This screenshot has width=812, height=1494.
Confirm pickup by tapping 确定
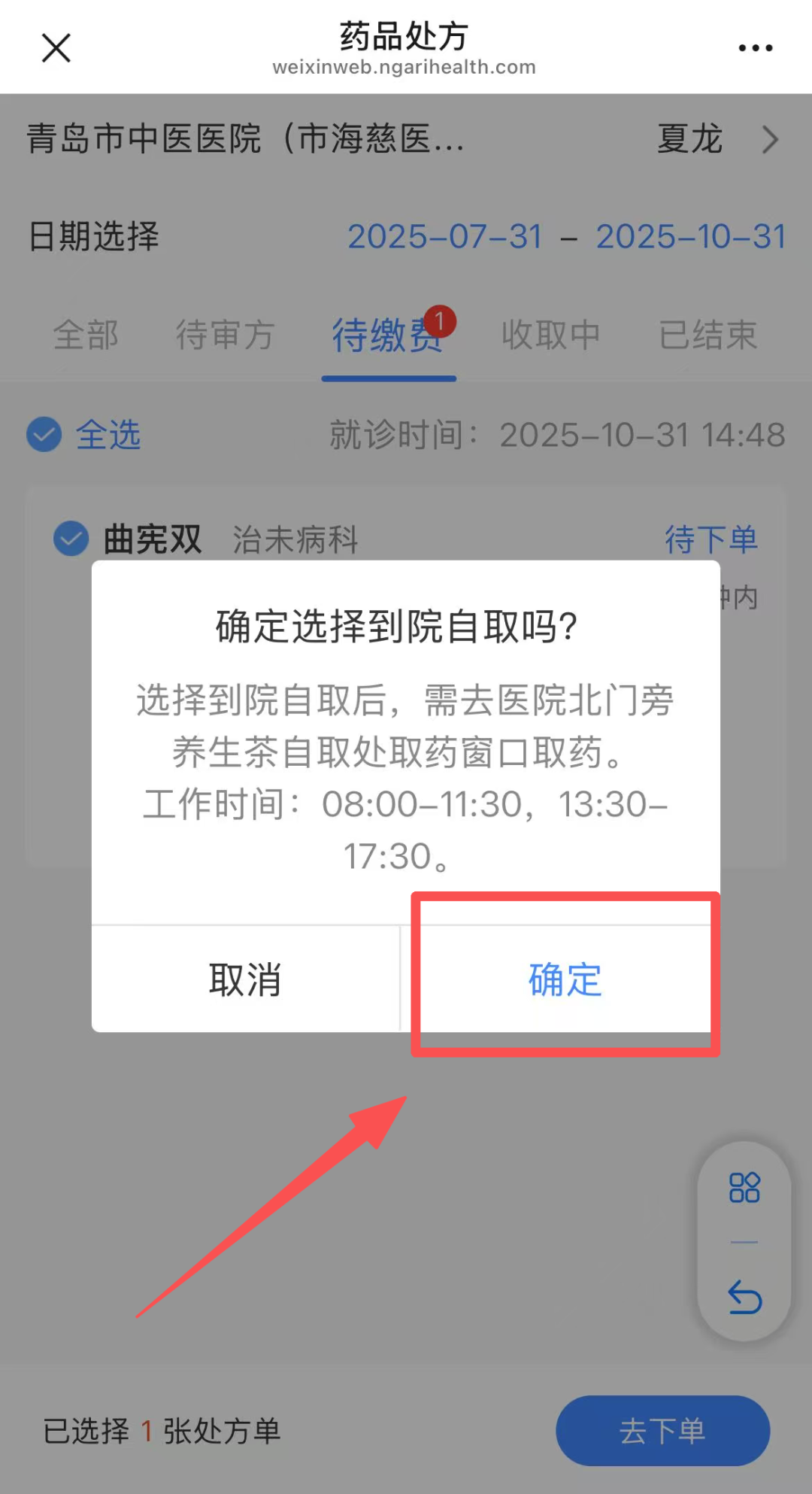point(565,979)
